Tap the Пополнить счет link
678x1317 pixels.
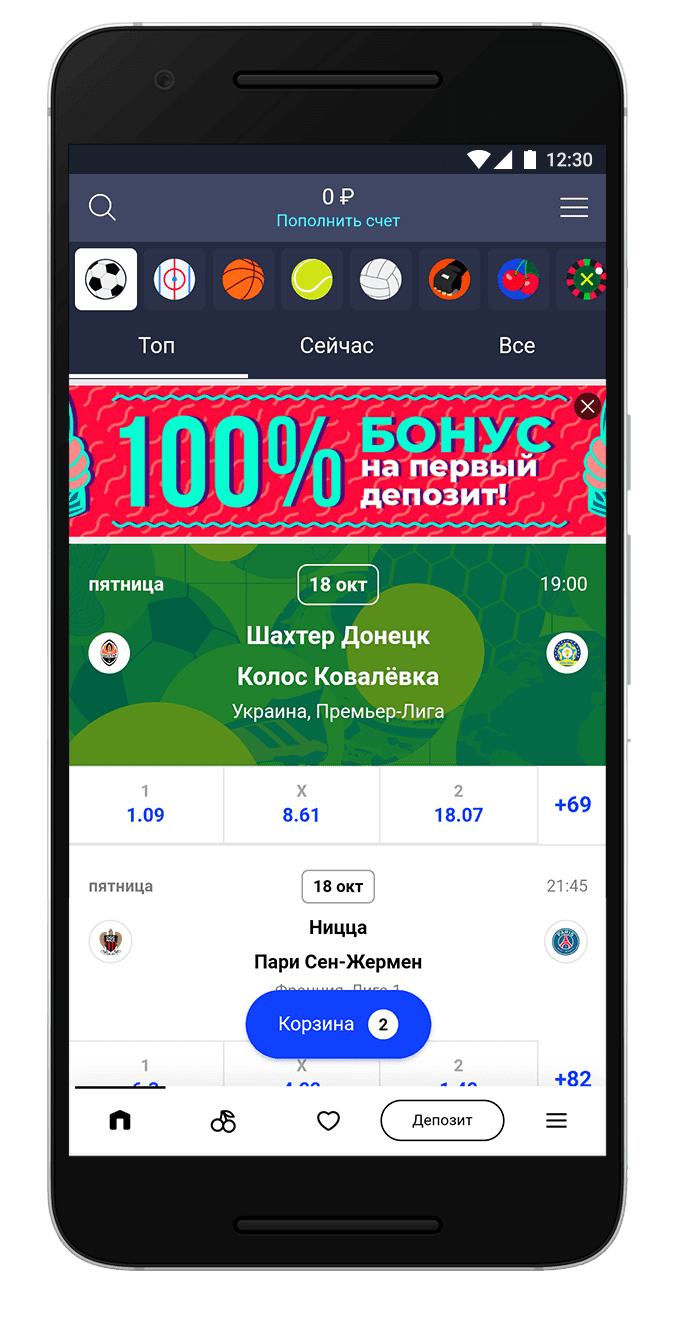[x=338, y=220]
